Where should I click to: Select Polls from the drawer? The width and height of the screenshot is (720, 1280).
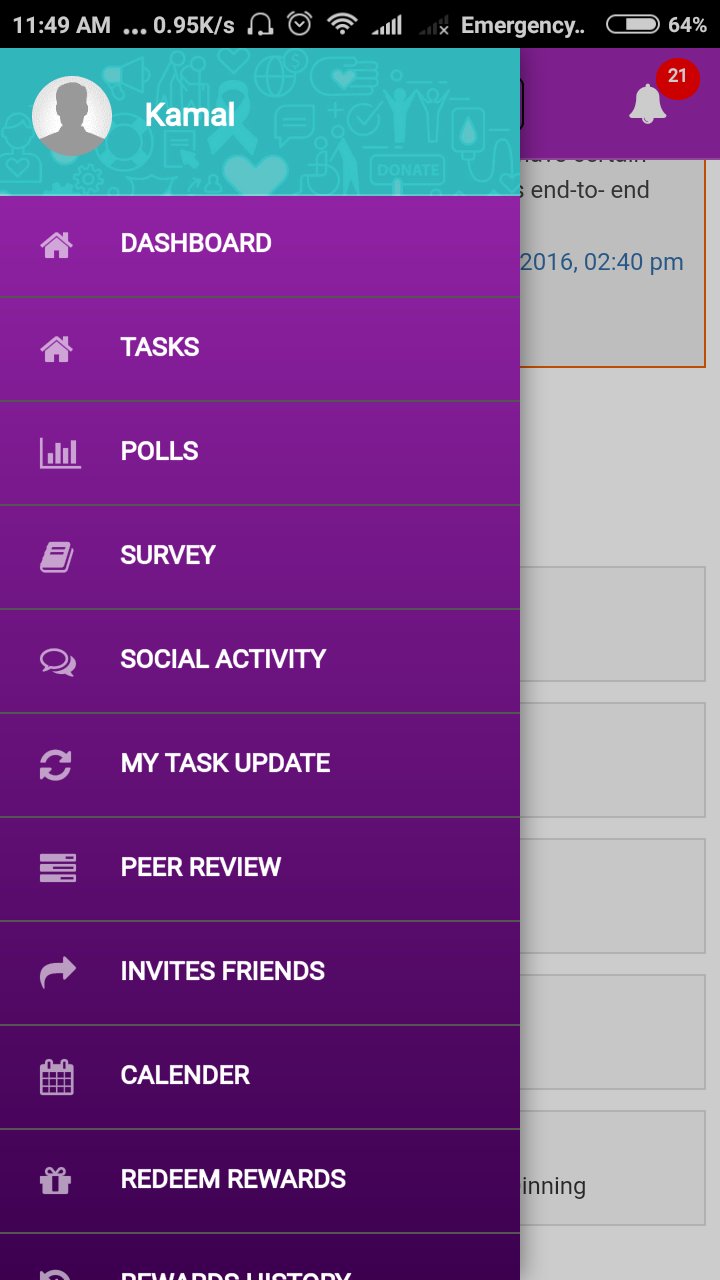click(260, 453)
